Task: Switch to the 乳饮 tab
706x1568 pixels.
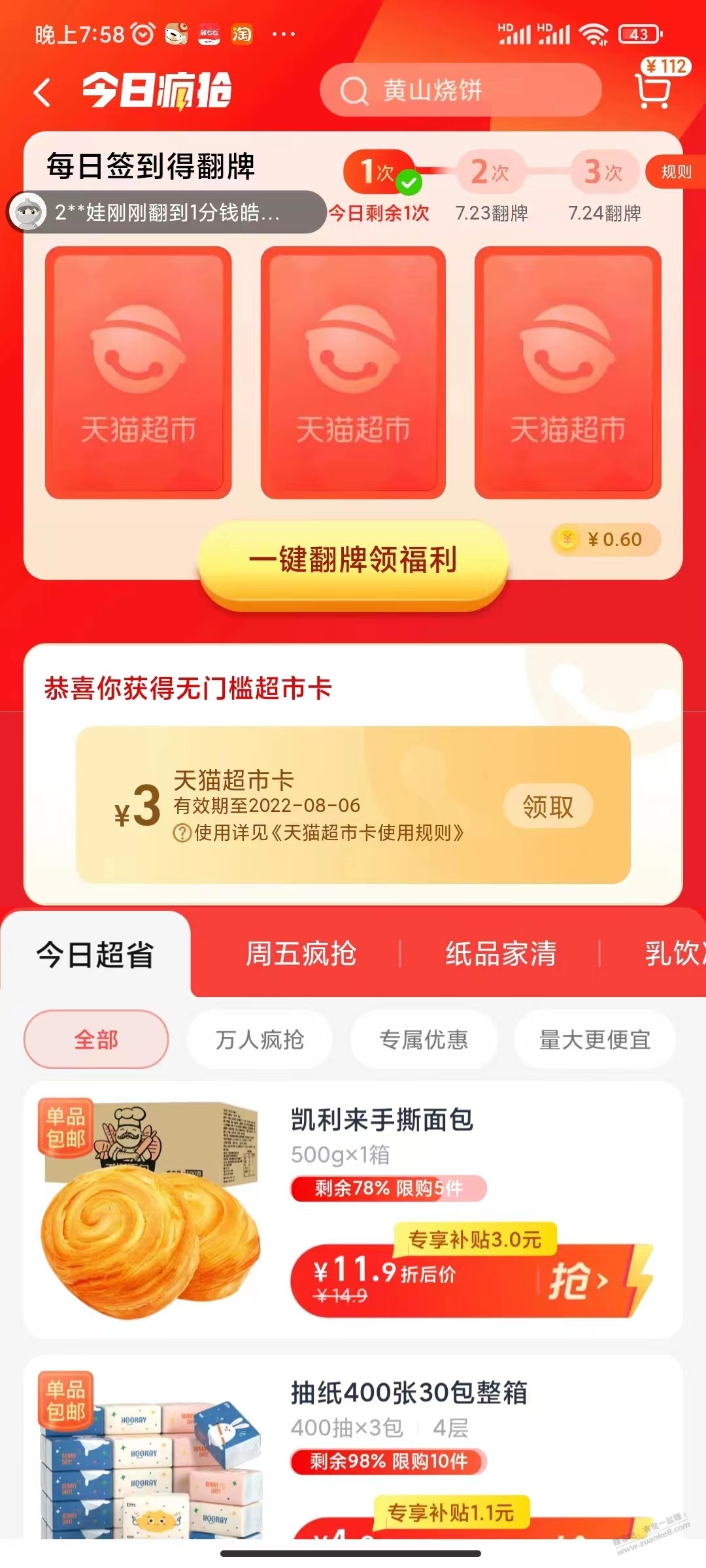Action: coord(673,954)
